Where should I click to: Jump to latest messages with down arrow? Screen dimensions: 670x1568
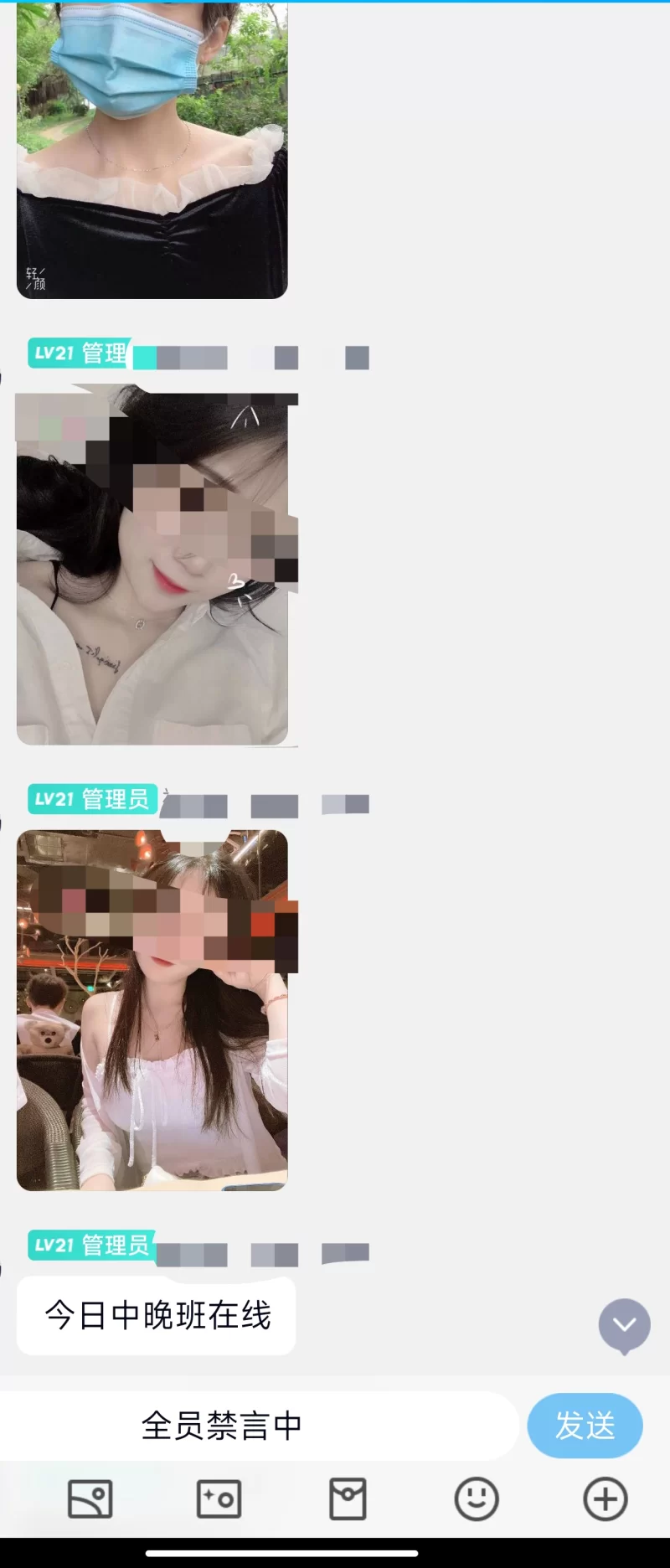click(x=624, y=1325)
